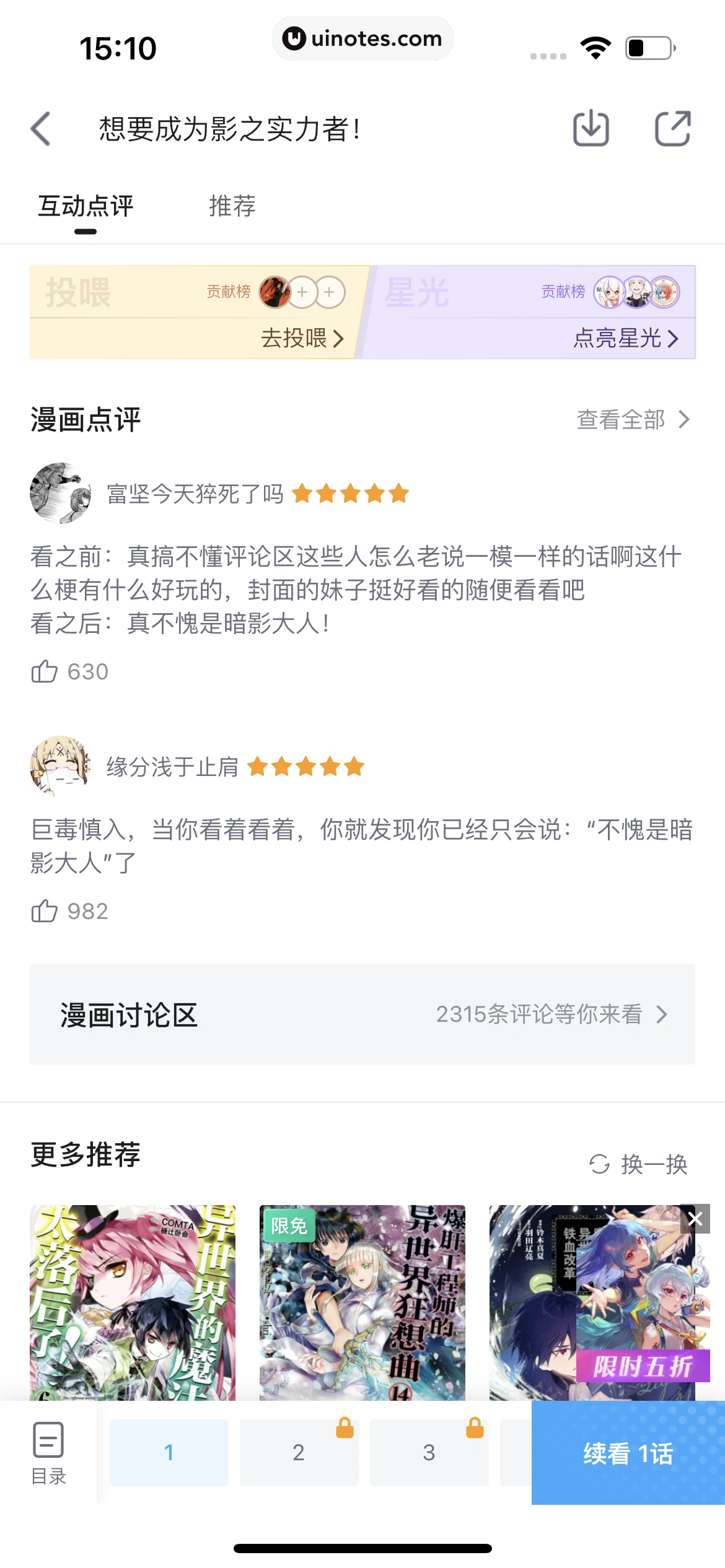Select chapter 1 in the chapter bar
The image size is (725, 1568).
pyautogui.click(x=169, y=1453)
